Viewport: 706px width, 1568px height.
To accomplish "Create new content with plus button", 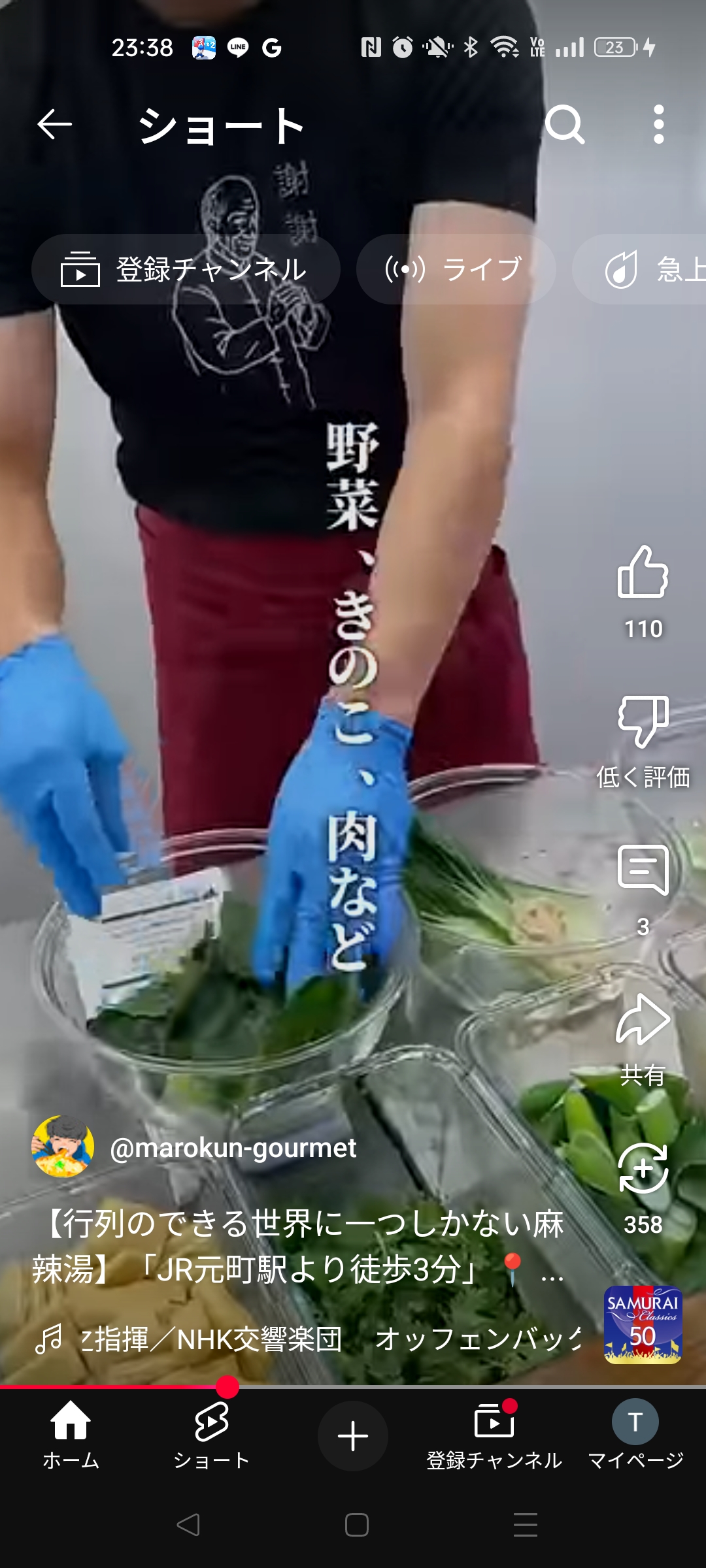I will coord(353,1435).
